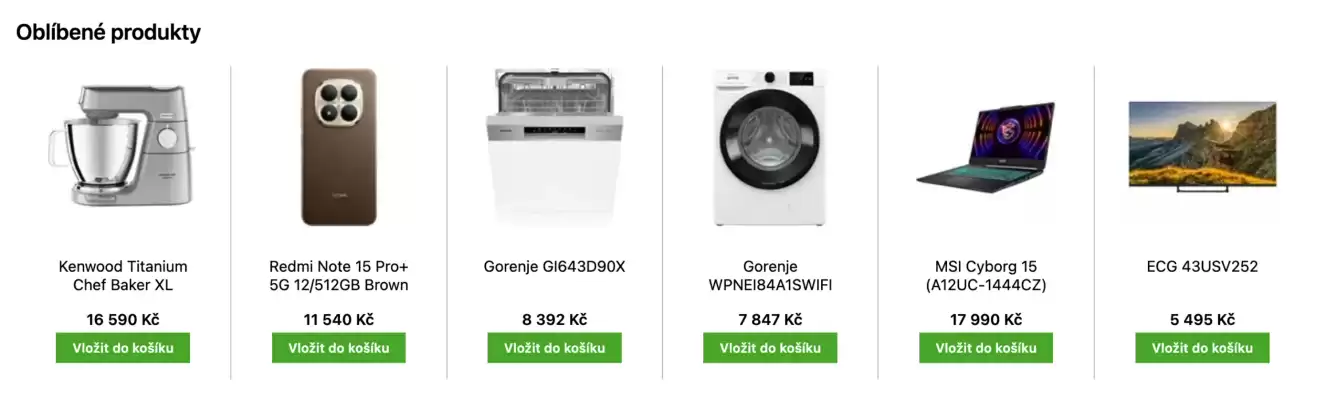Image resolution: width=1337 pixels, height=400 pixels.
Task: Open the Kenwood Titanium Chef Baker XL product
Action: point(123,276)
